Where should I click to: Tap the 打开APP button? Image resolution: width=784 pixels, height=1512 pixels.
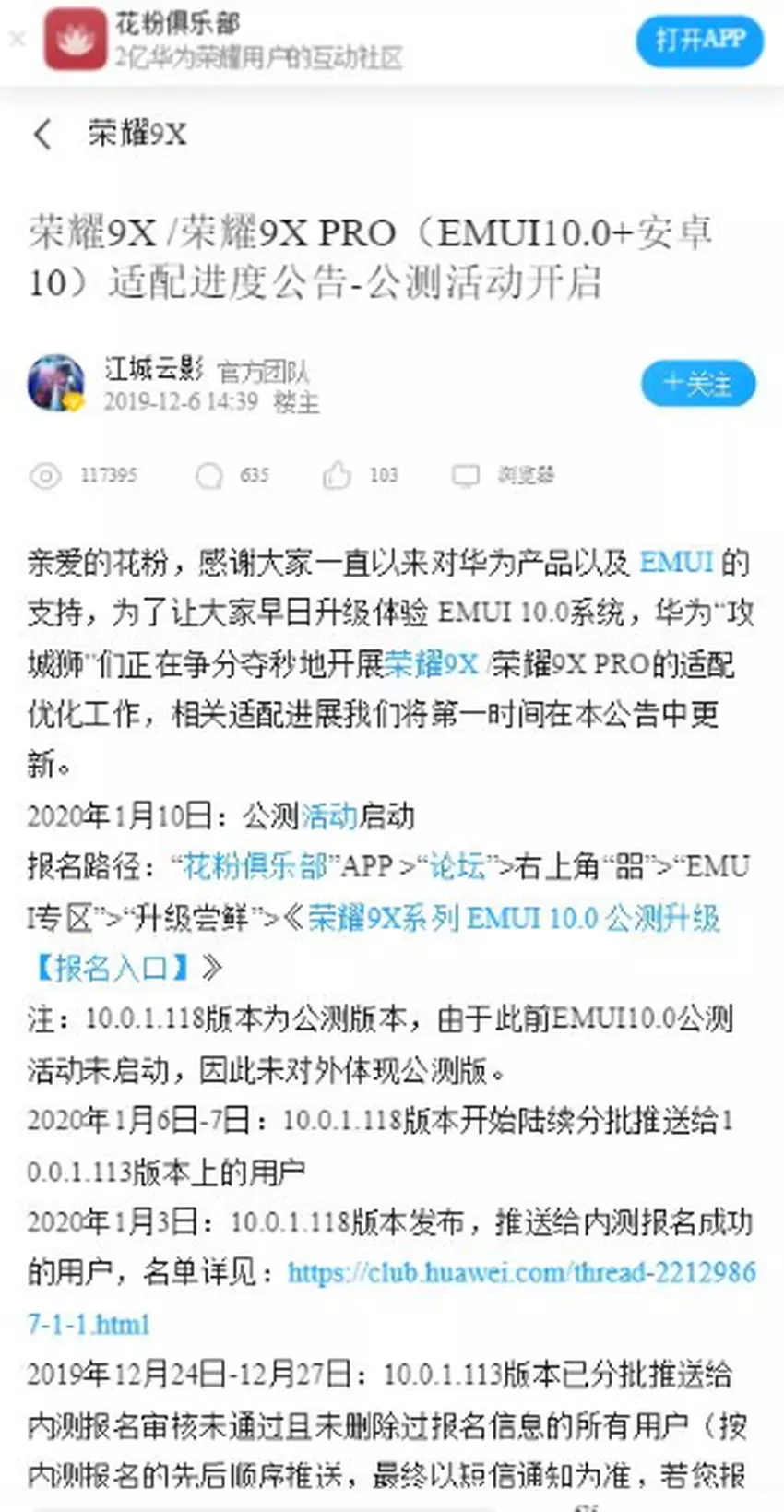pyautogui.click(x=699, y=40)
